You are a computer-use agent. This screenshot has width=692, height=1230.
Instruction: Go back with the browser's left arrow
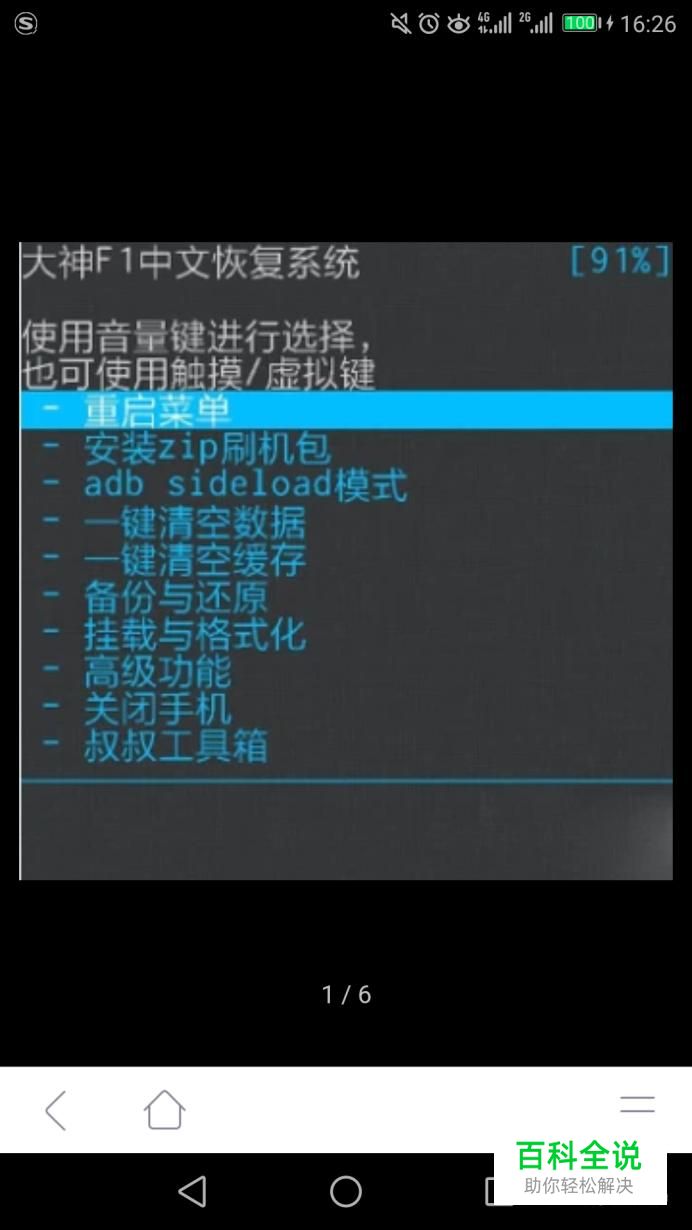click(x=56, y=1110)
